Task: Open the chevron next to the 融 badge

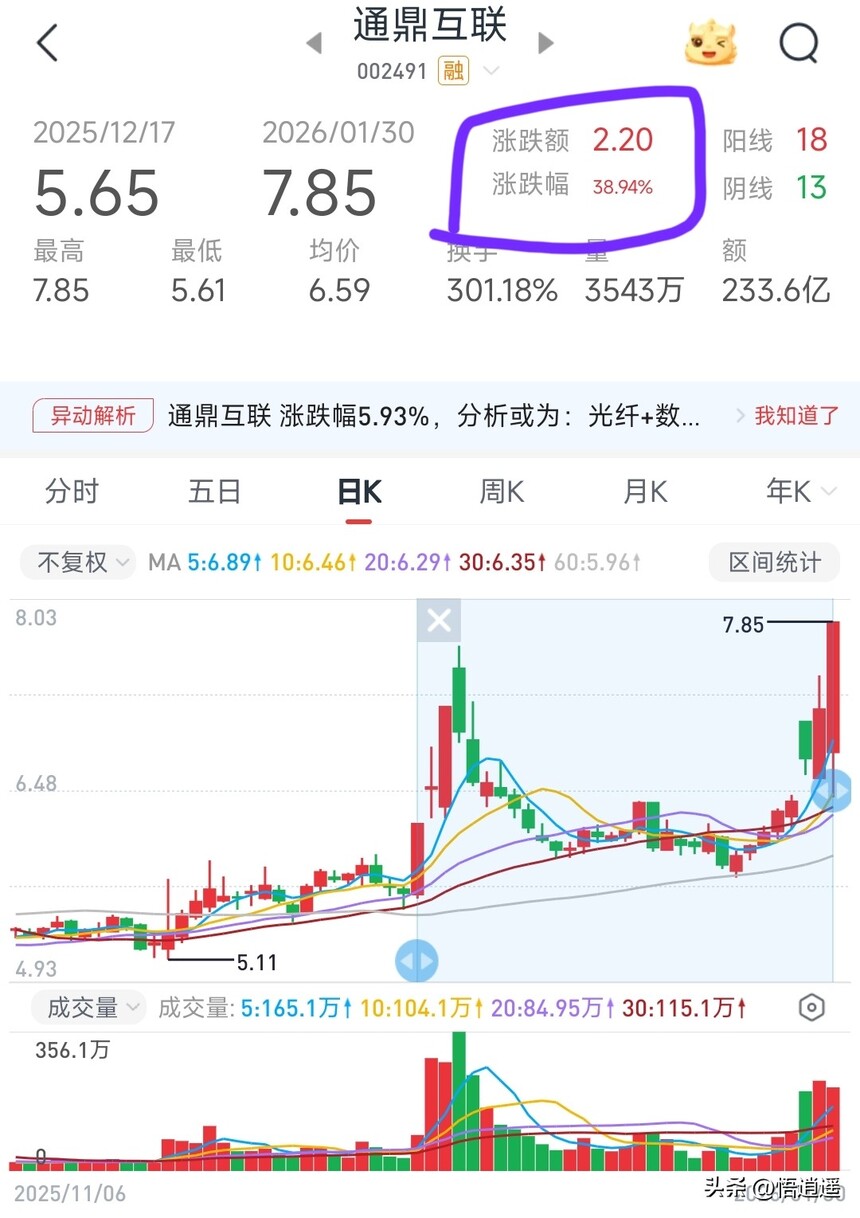Action: tap(489, 70)
